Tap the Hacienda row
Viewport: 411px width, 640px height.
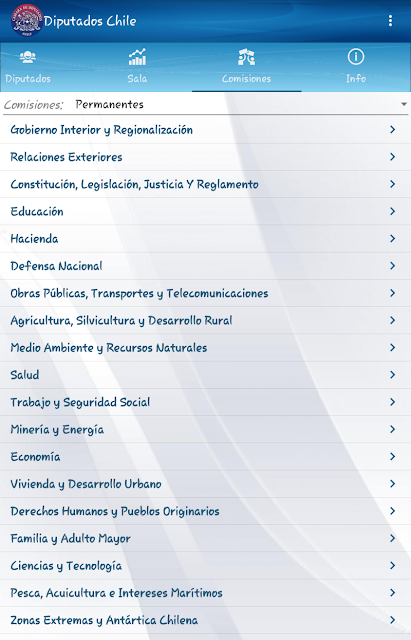tap(205, 239)
